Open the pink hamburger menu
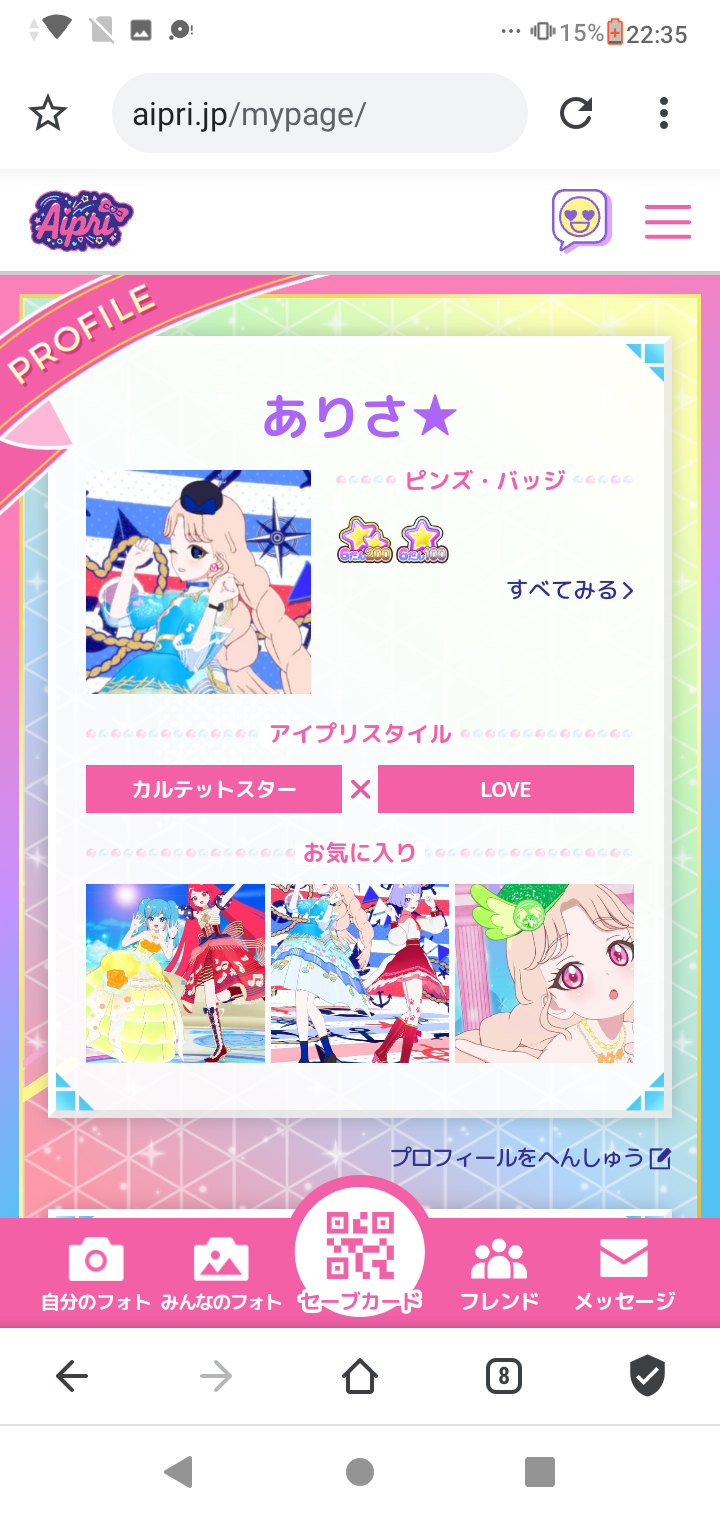This screenshot has width=720, height=1520. 667,221
